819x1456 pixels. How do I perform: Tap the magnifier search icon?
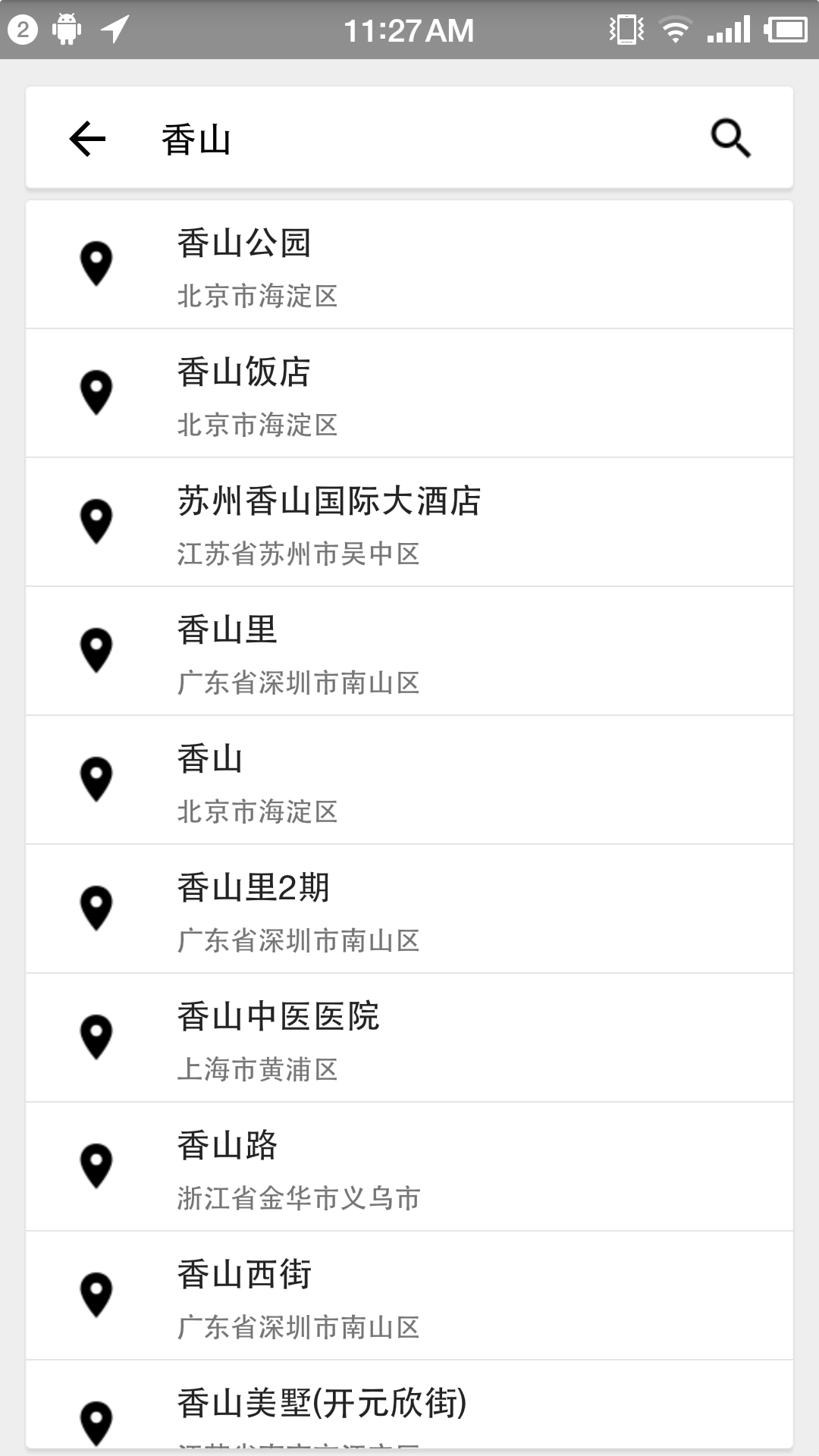point(730,139)
